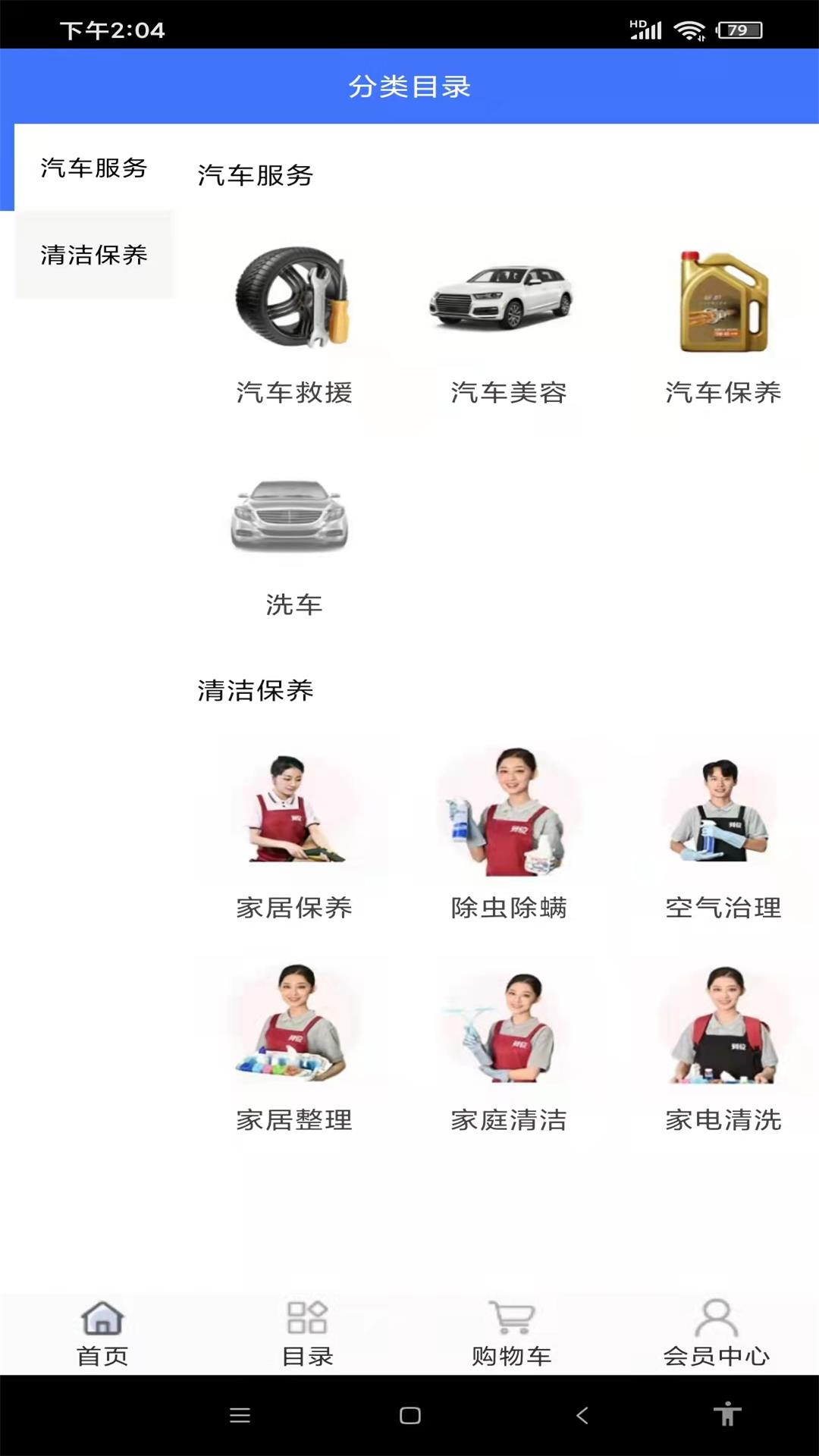Open the 除虫除螨 category
Image resolution: width=819 pixels, height=1456 pixels.
coord(508,834)
